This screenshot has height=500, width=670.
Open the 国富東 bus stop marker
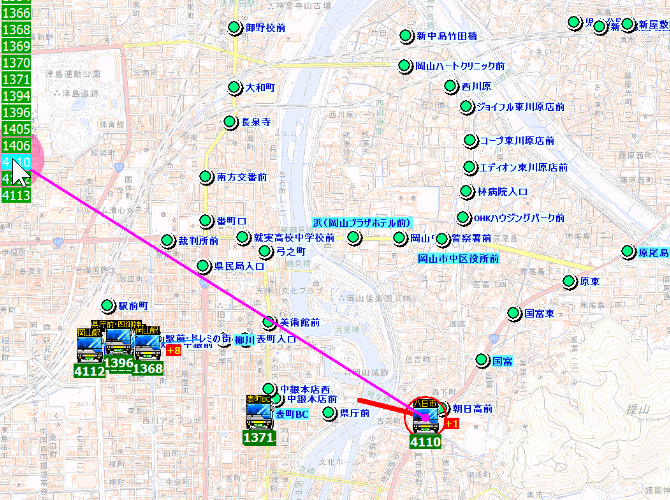click(514, 313)
